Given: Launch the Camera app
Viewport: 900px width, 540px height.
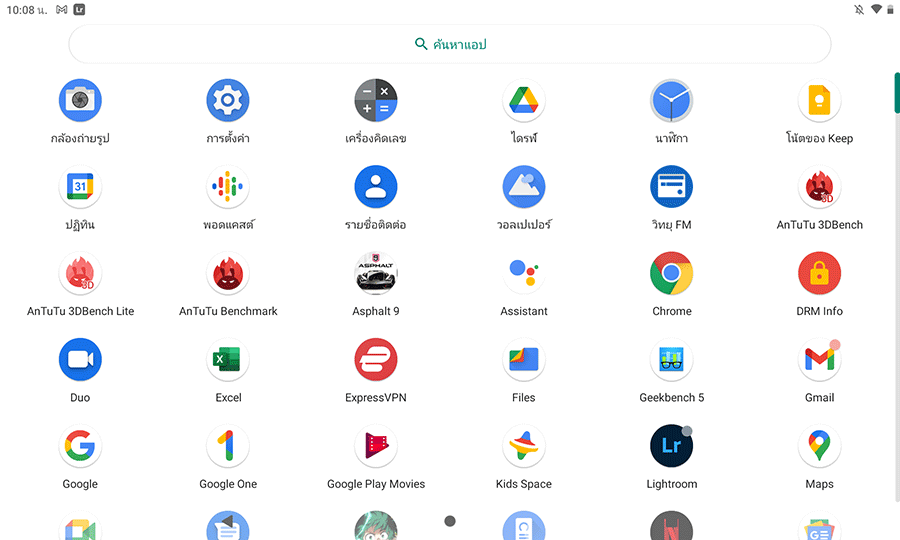Looking at the screenshot, I should click(x=80, y=100).
